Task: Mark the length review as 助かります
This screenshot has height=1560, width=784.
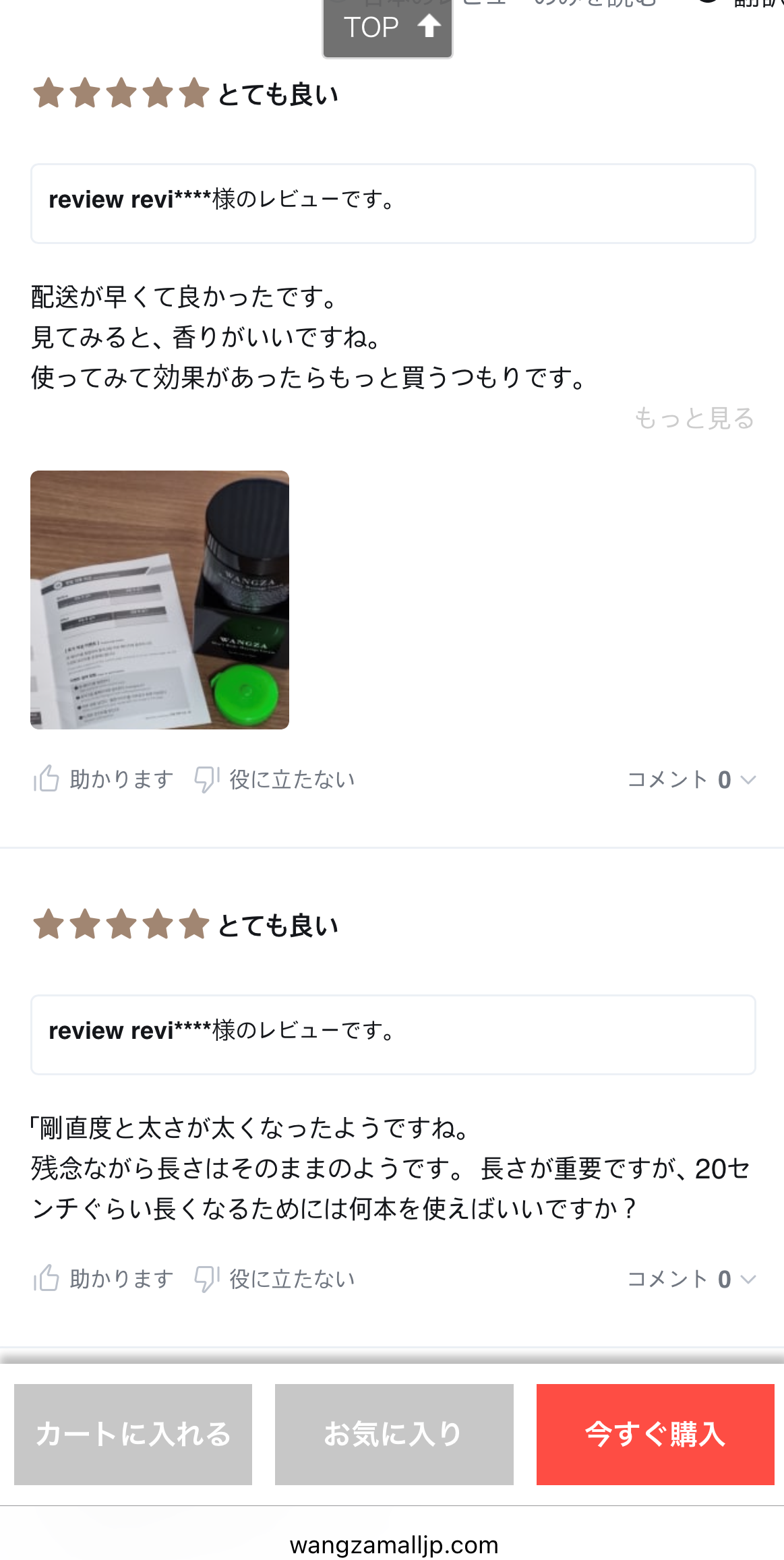Action: 104,1279
